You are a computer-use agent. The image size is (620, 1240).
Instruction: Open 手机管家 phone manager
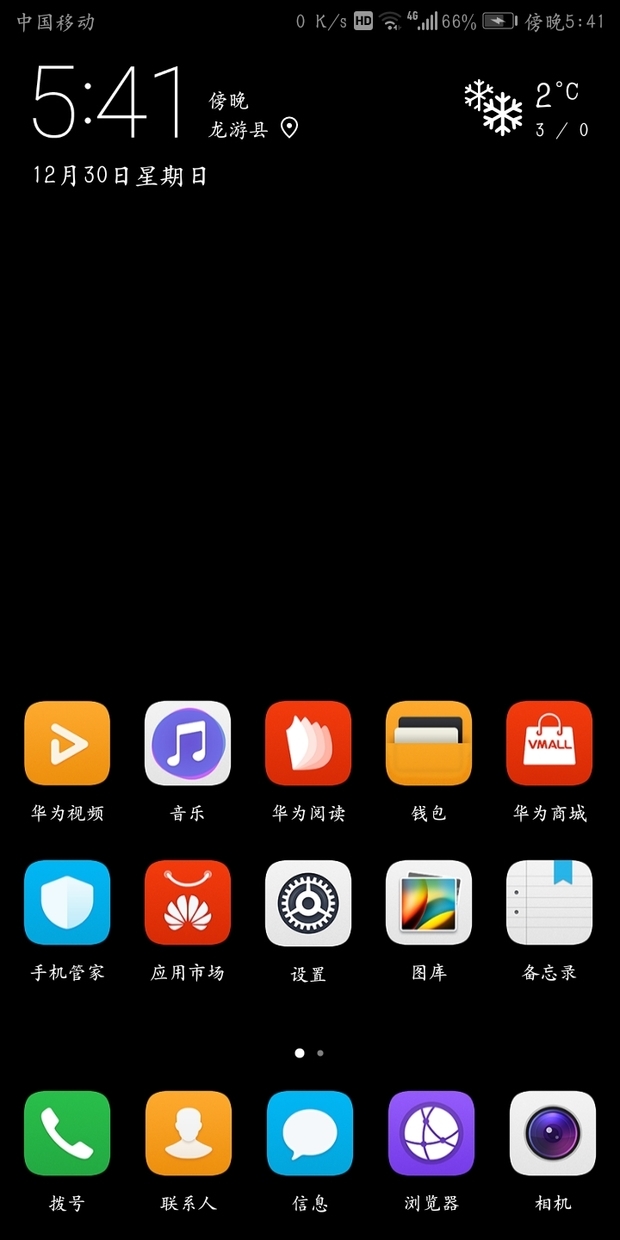67,902
